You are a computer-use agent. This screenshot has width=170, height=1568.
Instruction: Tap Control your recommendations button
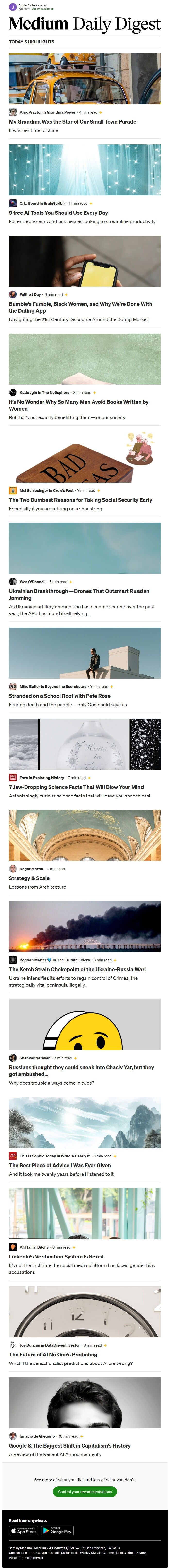click(85, 1492)
